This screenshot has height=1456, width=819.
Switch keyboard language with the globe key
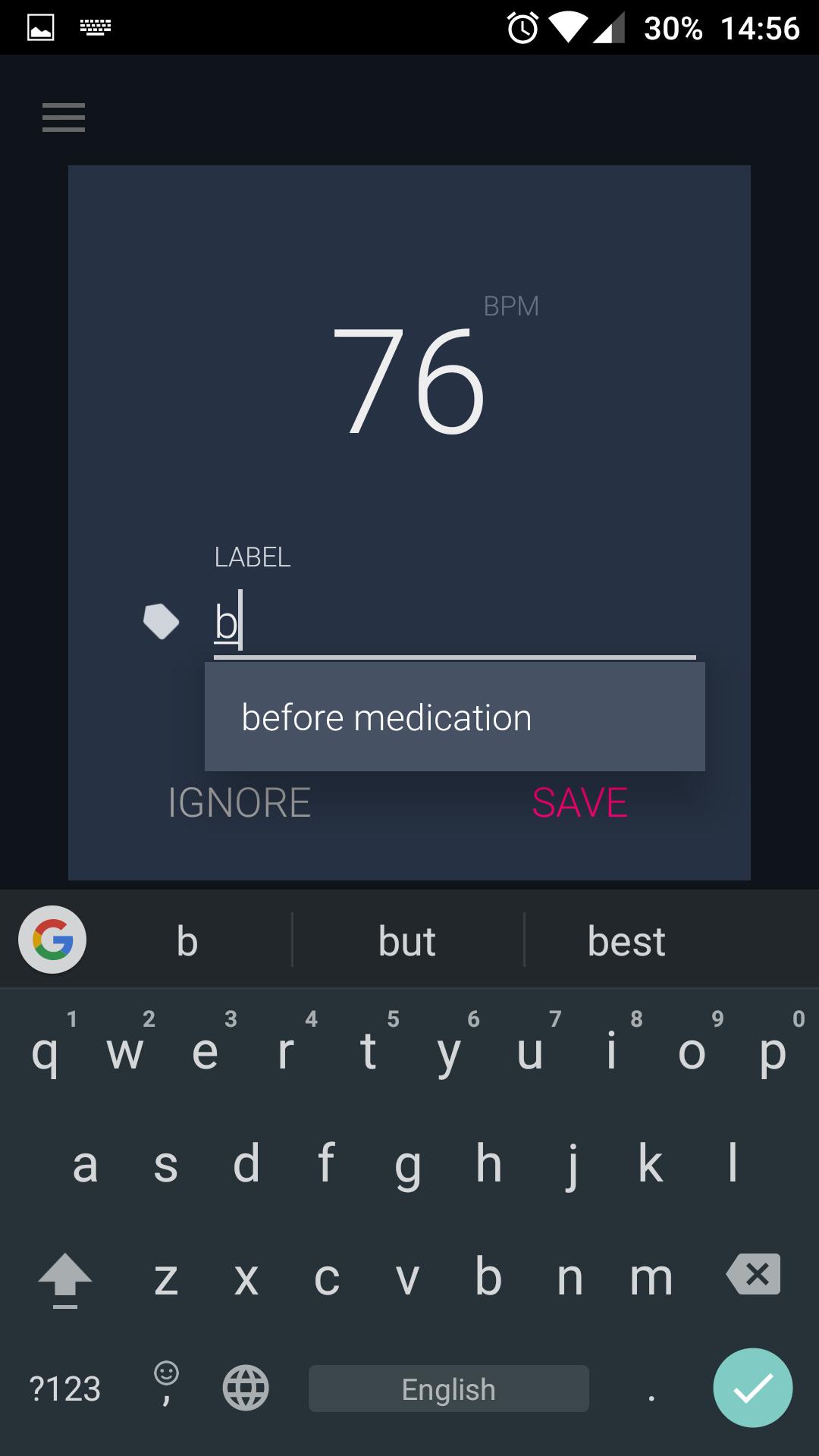coord(246,1388)
